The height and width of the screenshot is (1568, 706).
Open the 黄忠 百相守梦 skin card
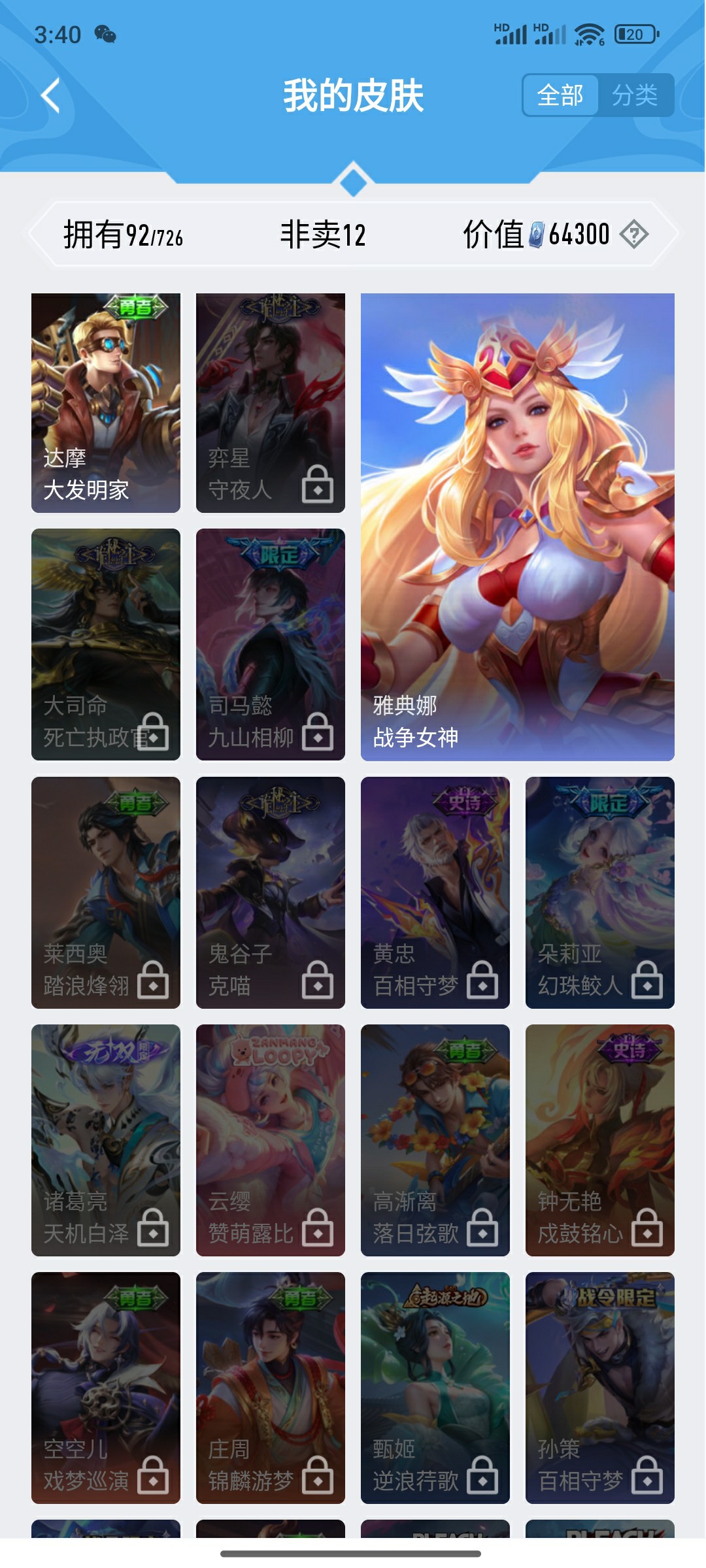[x=435, y=892]
